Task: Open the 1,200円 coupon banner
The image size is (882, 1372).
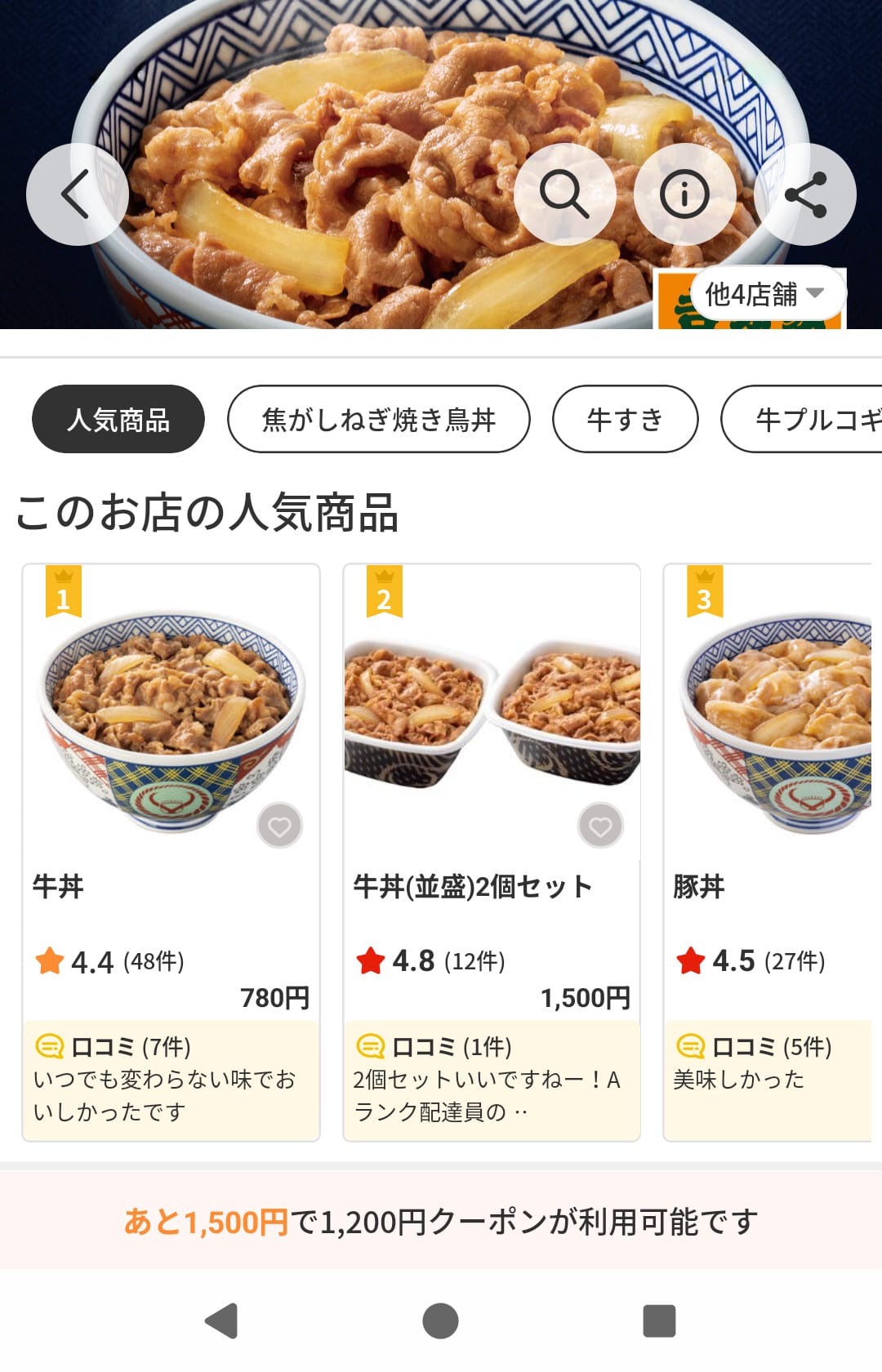Action: (x=441, y=1218)
